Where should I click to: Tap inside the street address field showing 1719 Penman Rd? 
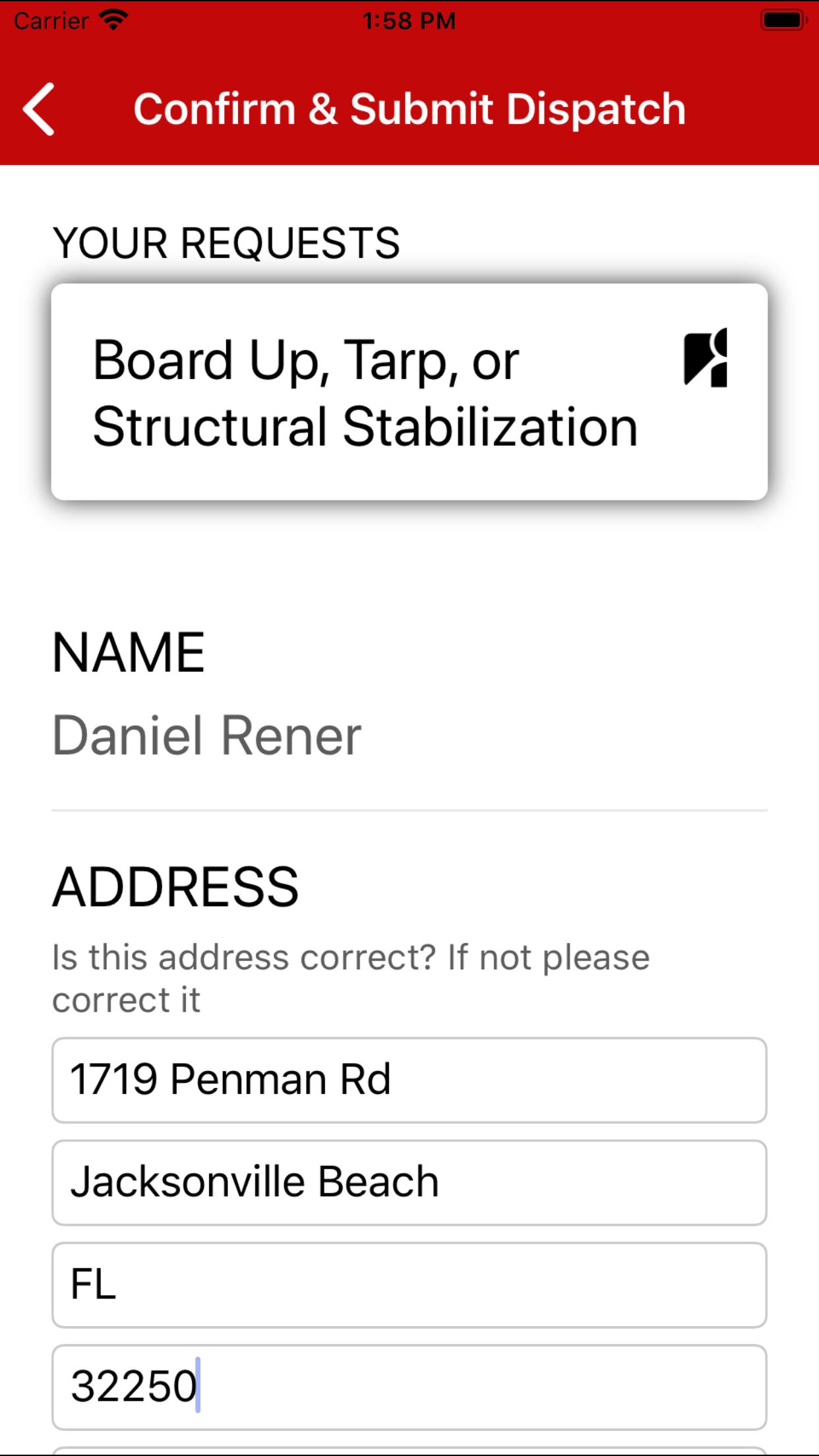(x=409, y=1081)
